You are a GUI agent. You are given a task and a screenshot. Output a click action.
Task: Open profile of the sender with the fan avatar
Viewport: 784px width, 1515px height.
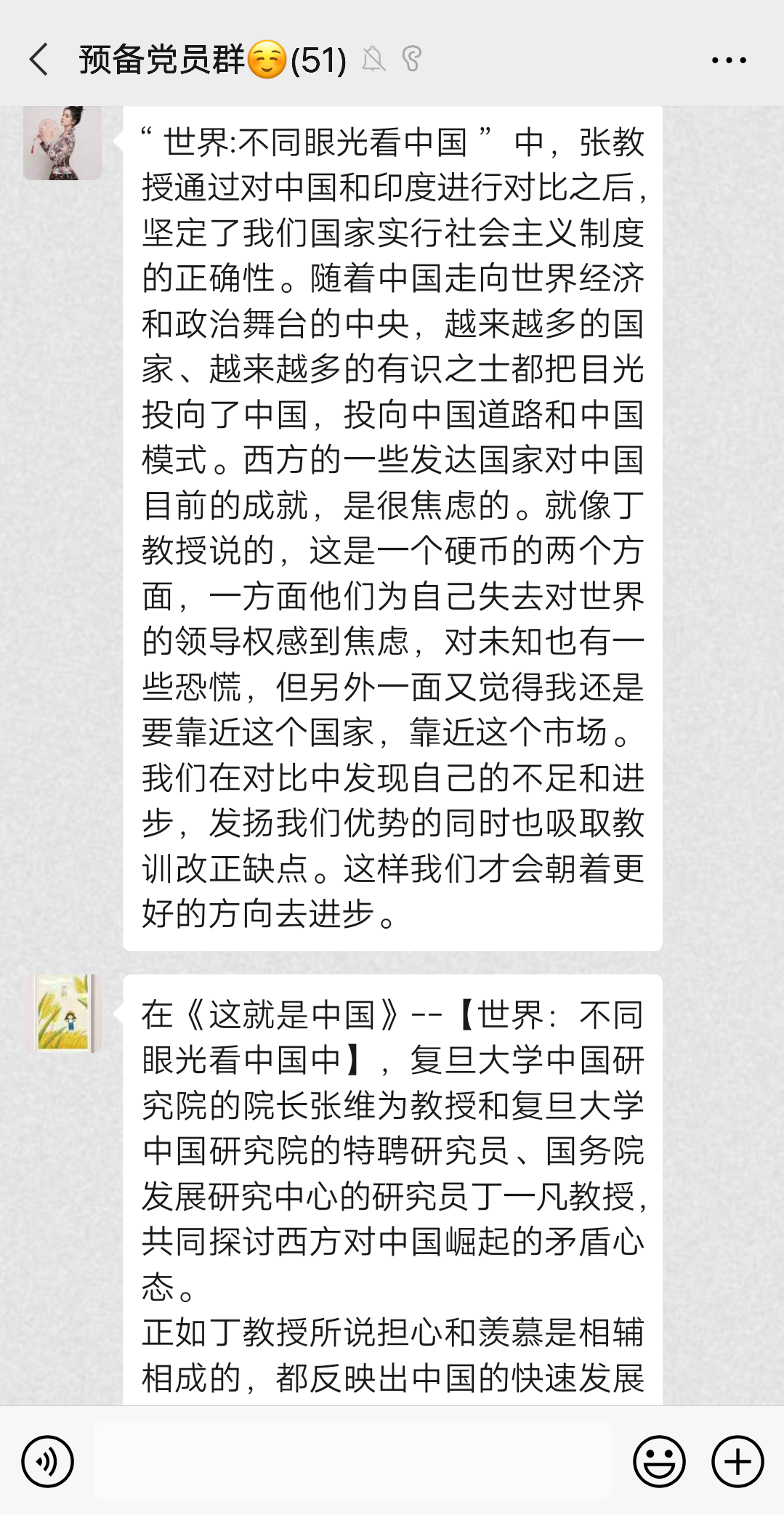point(62,143)
